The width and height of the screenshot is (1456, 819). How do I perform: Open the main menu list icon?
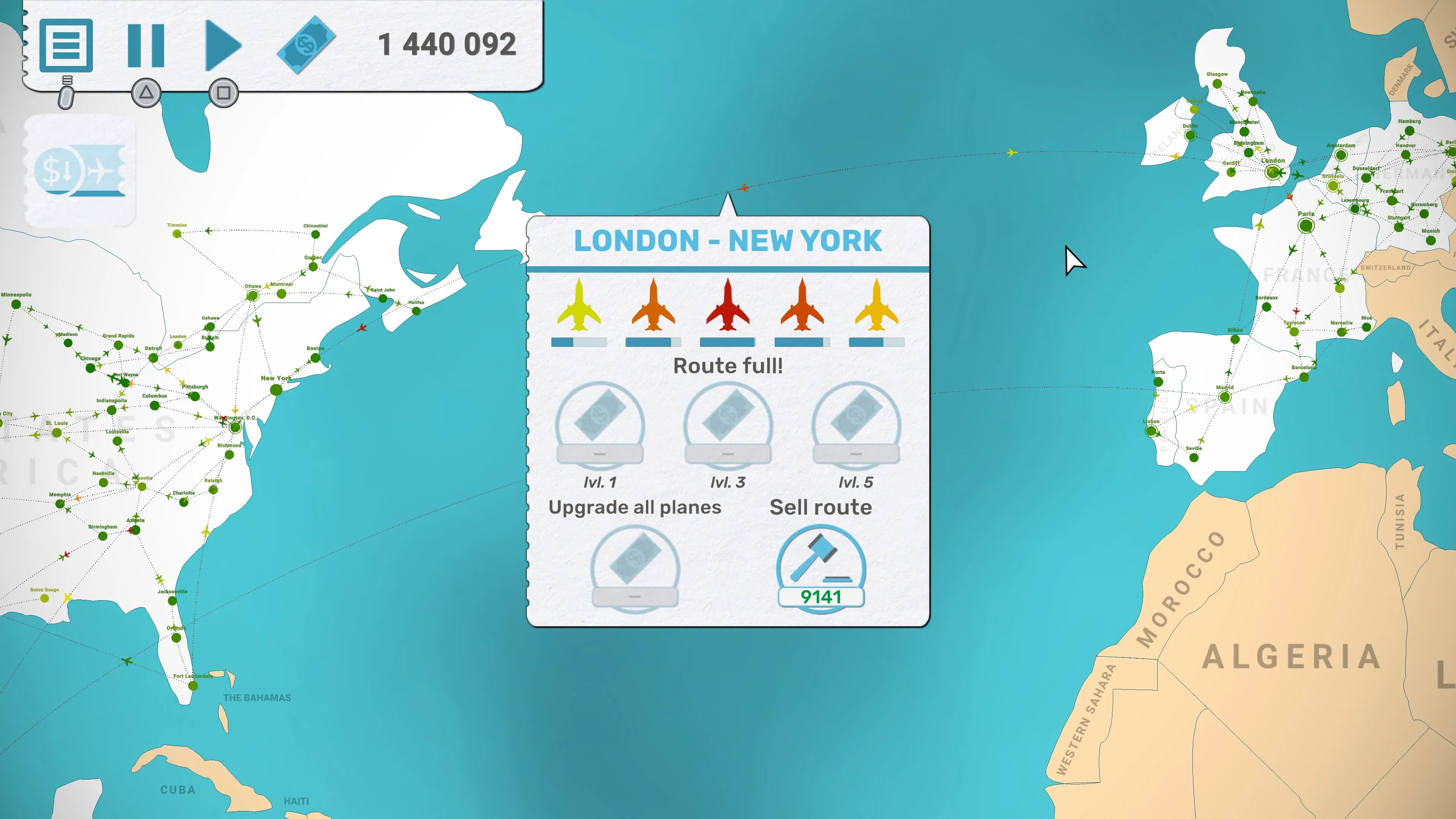pyautogui.click(x=66, y=45)
